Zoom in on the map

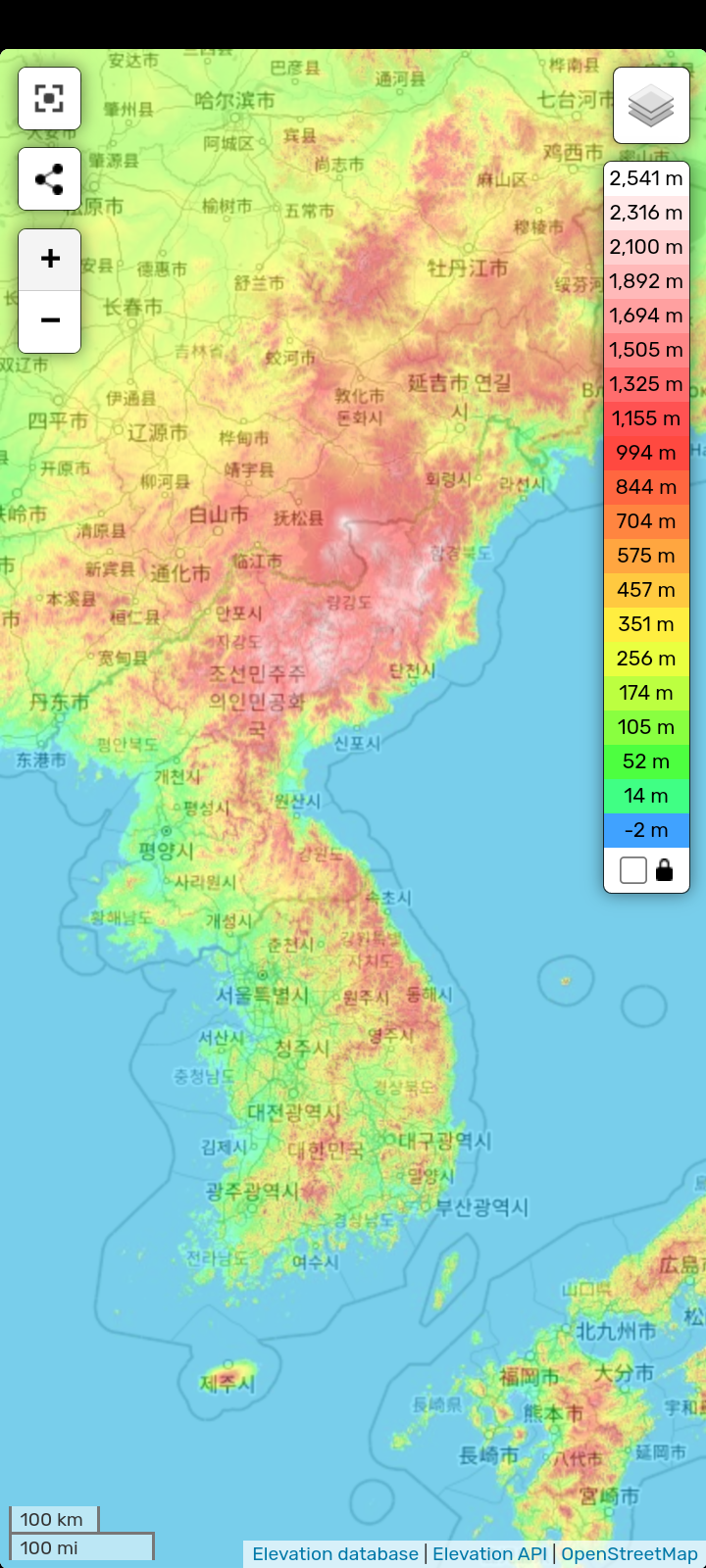(x=49, y=260)
